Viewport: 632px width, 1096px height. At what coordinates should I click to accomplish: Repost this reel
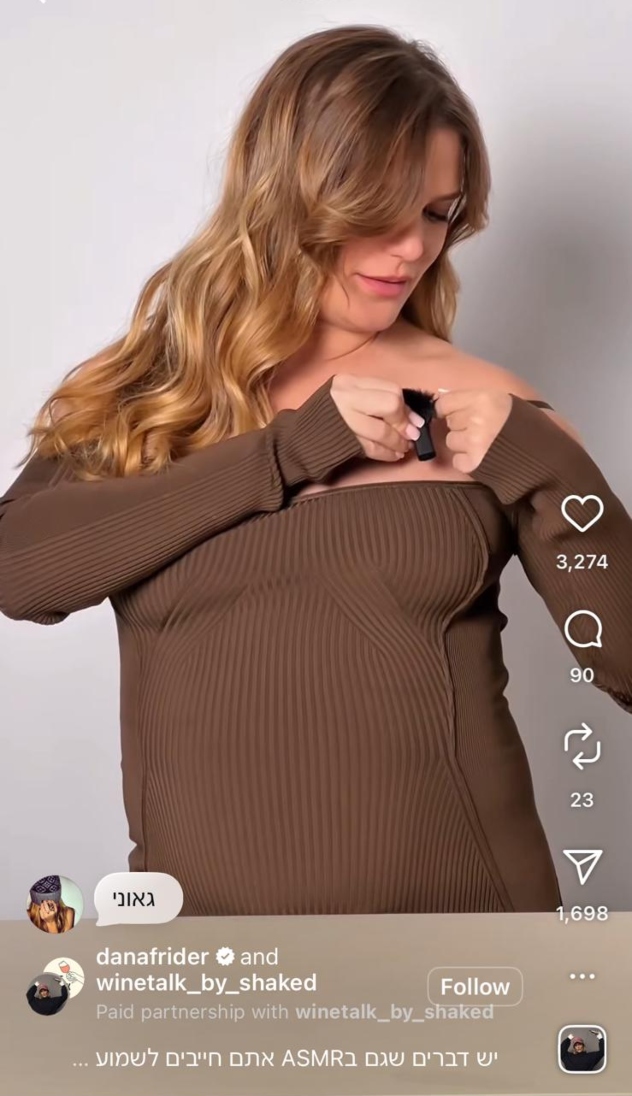582,746
